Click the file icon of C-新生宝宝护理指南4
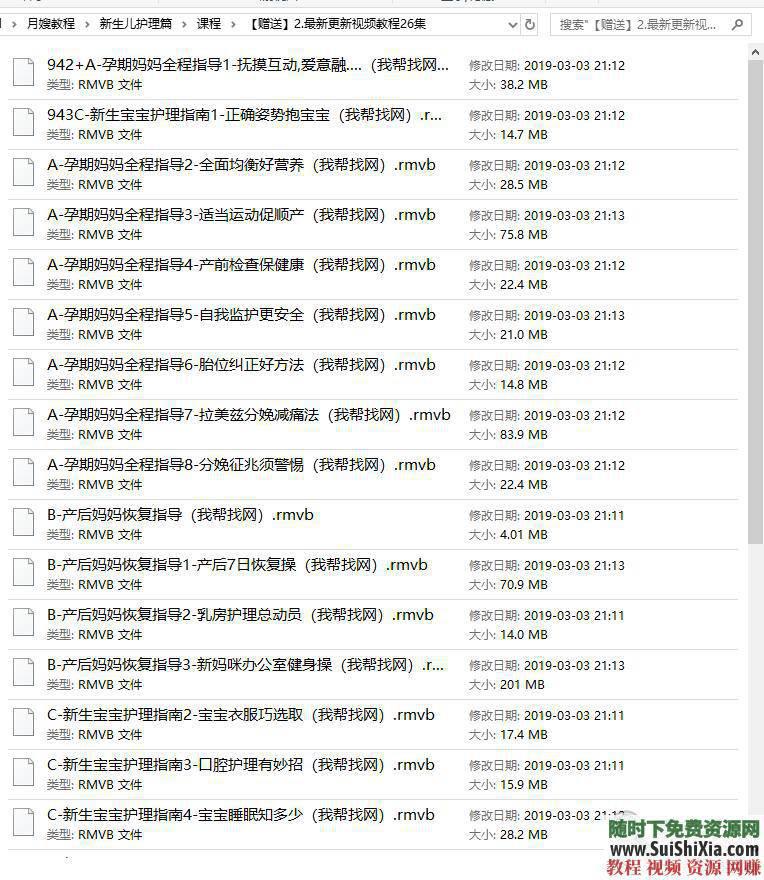 [22, 822]
